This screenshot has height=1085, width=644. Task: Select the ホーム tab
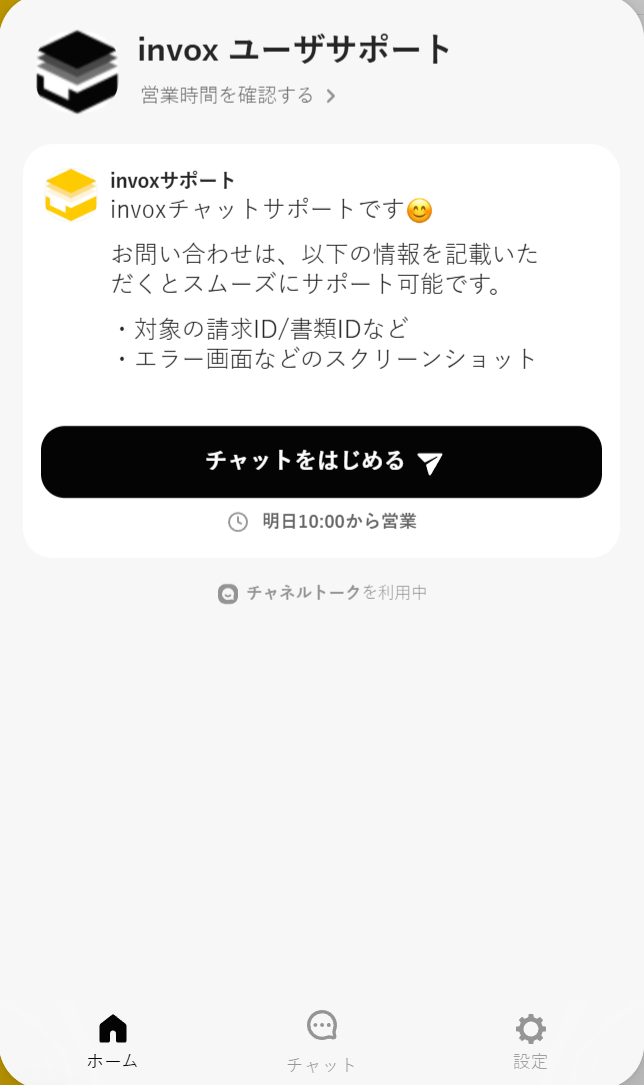coord(112,1040)
